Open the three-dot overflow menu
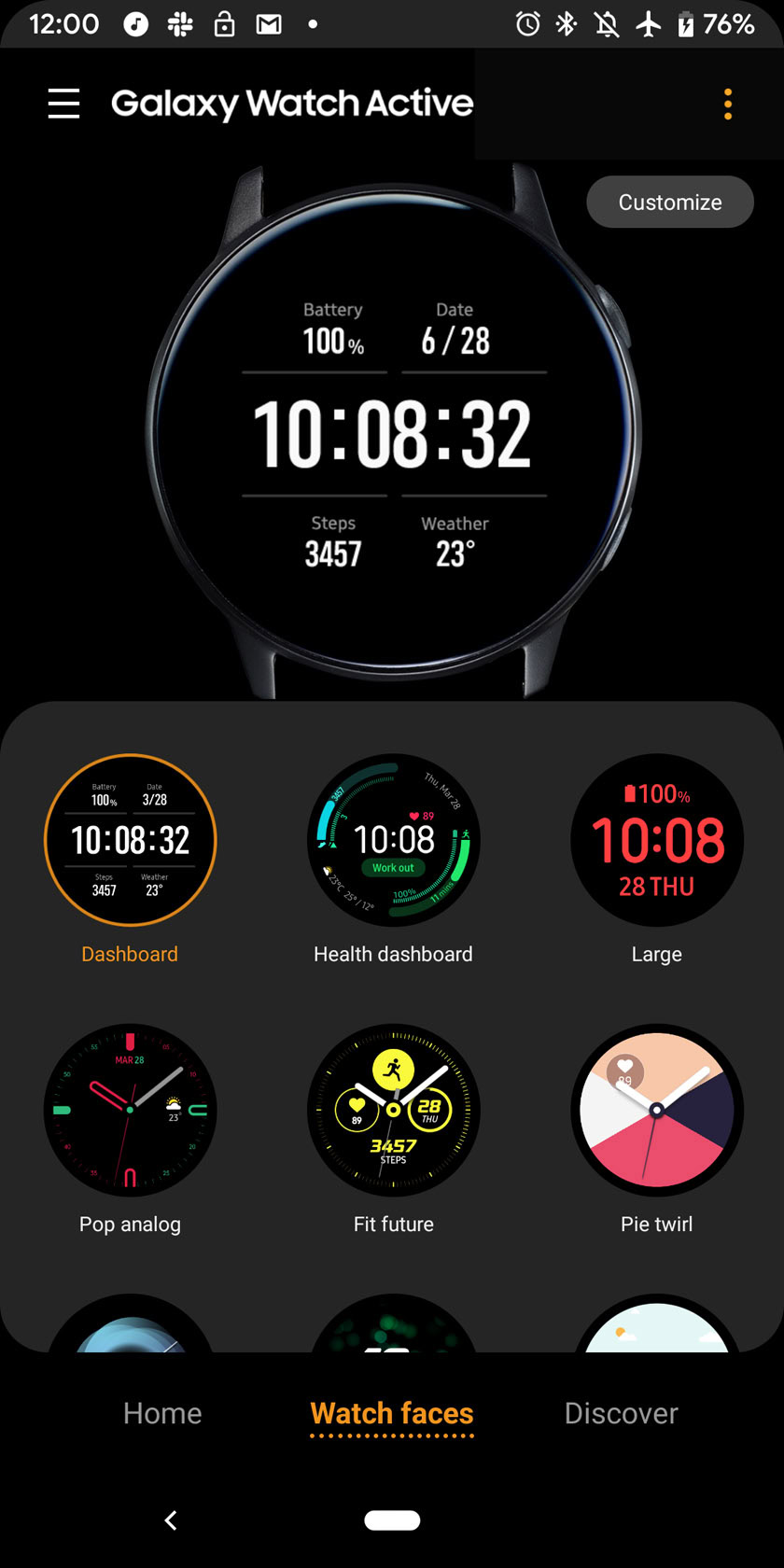This screenshot has width=784, height=1568. click(x=728, y=104)
